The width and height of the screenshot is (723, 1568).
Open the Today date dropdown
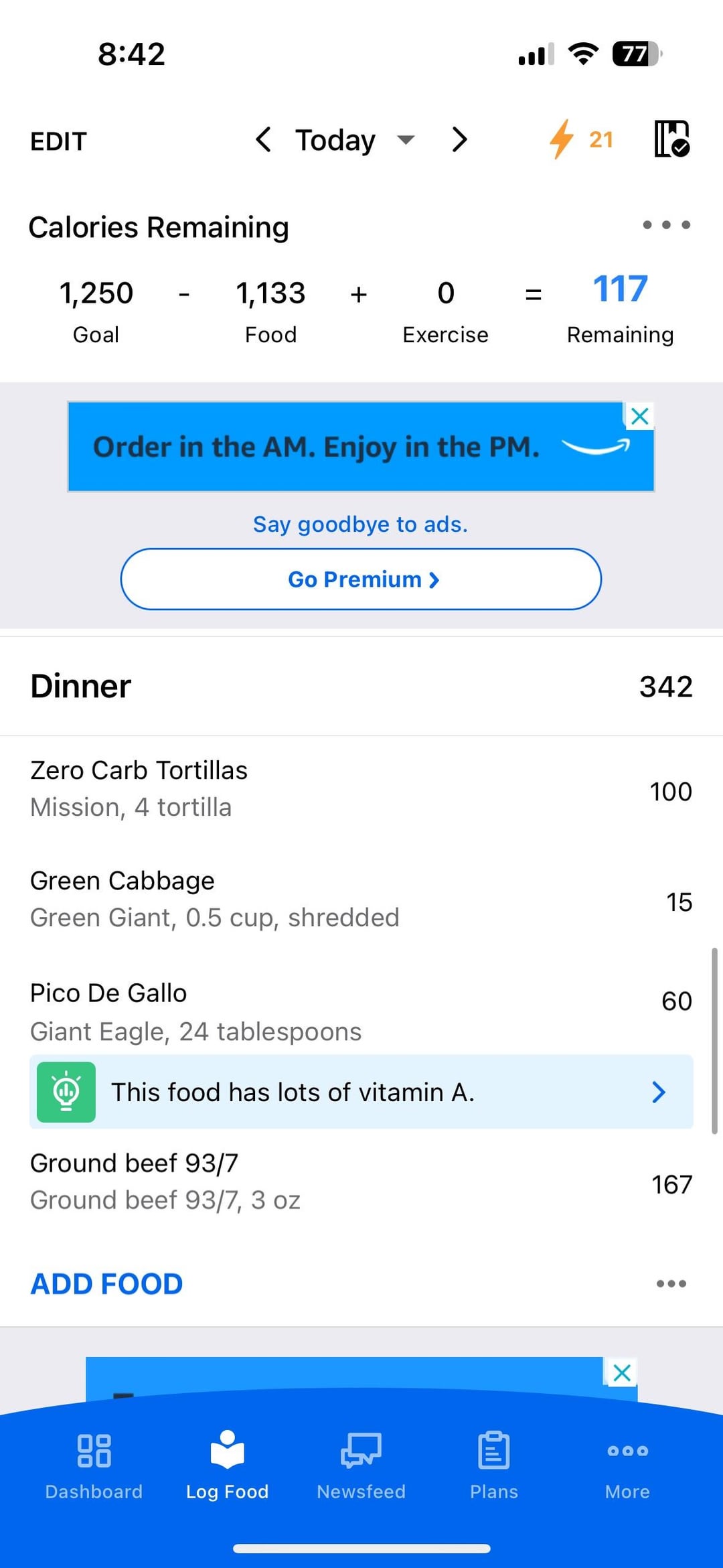tap(355, 140)
